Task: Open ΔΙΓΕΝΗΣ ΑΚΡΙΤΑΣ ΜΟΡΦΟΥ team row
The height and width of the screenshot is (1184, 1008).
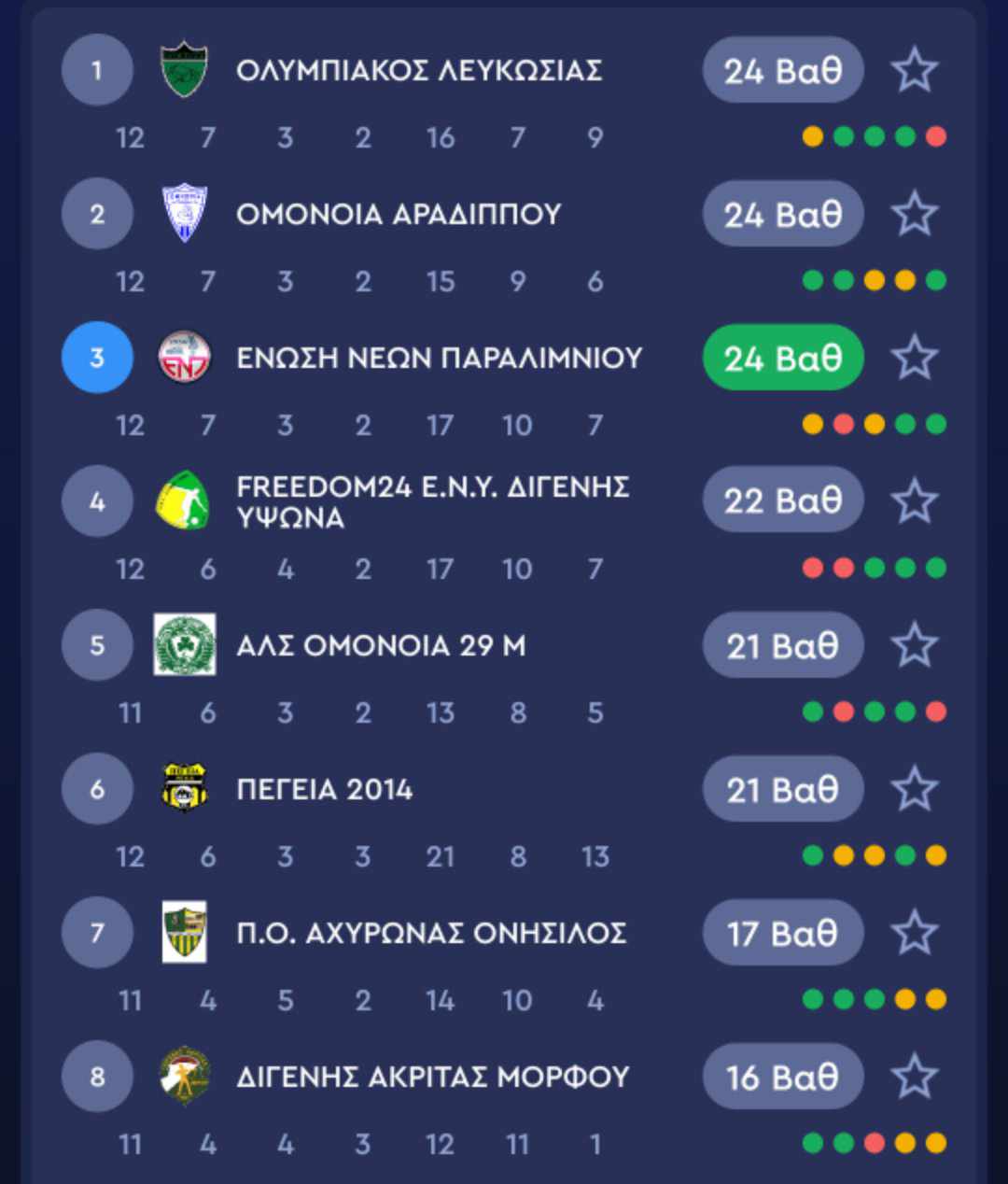Action: pos(432,1078)
